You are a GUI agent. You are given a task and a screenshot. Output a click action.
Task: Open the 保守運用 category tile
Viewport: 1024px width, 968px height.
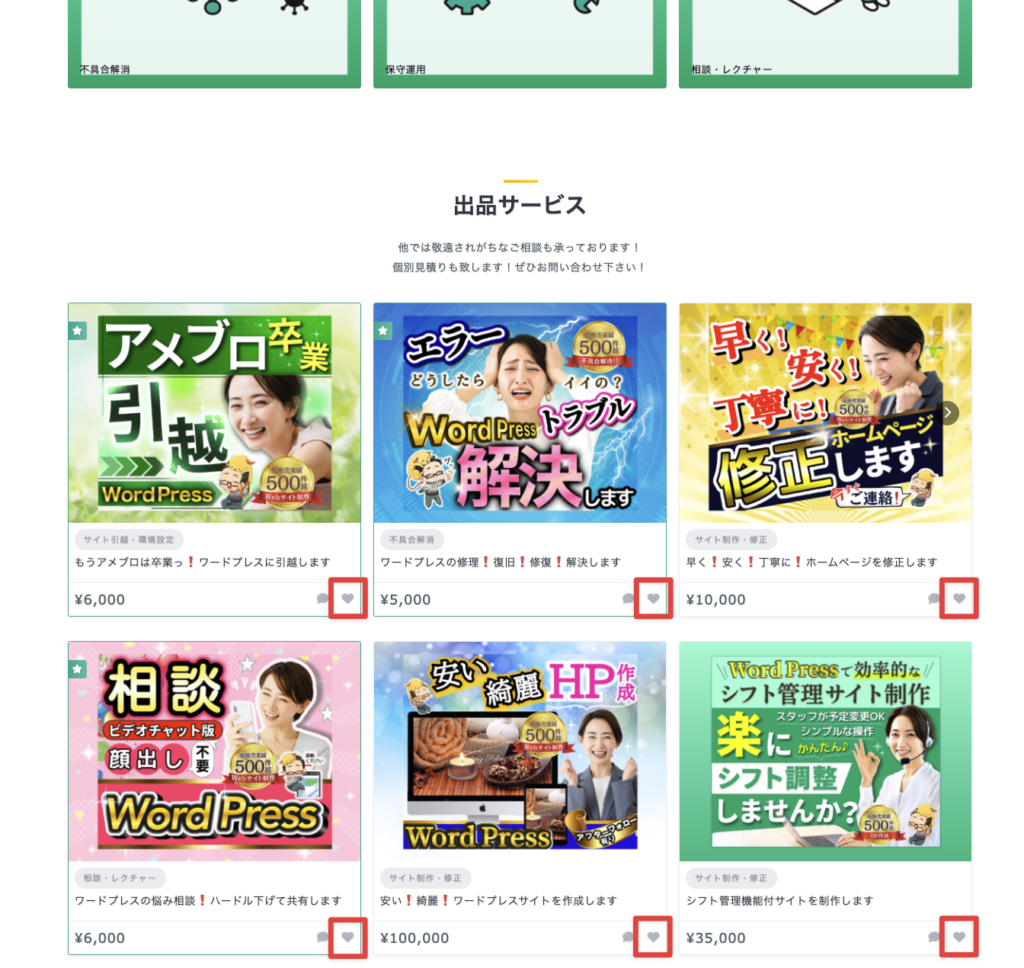519,40
